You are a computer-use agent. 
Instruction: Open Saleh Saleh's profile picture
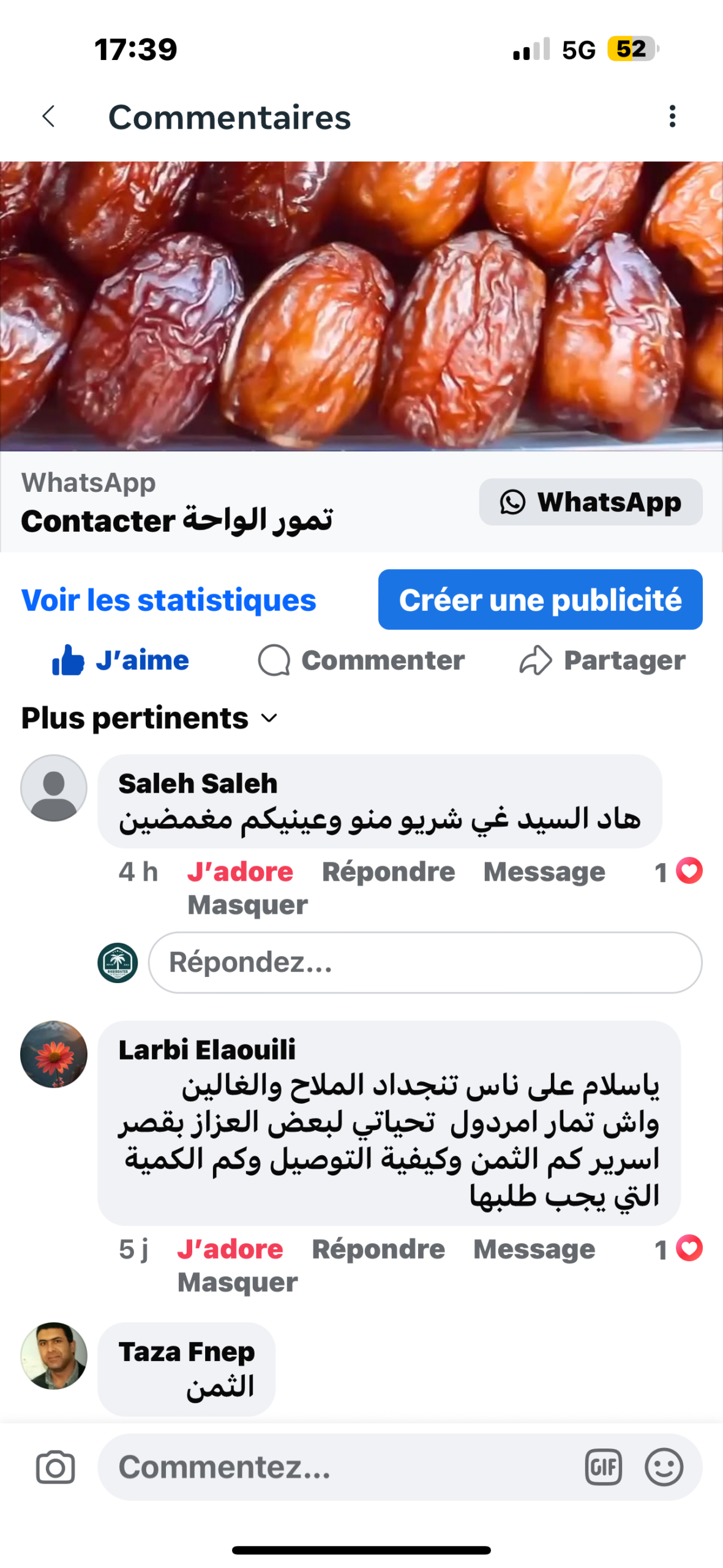click(x=54, y=788)
